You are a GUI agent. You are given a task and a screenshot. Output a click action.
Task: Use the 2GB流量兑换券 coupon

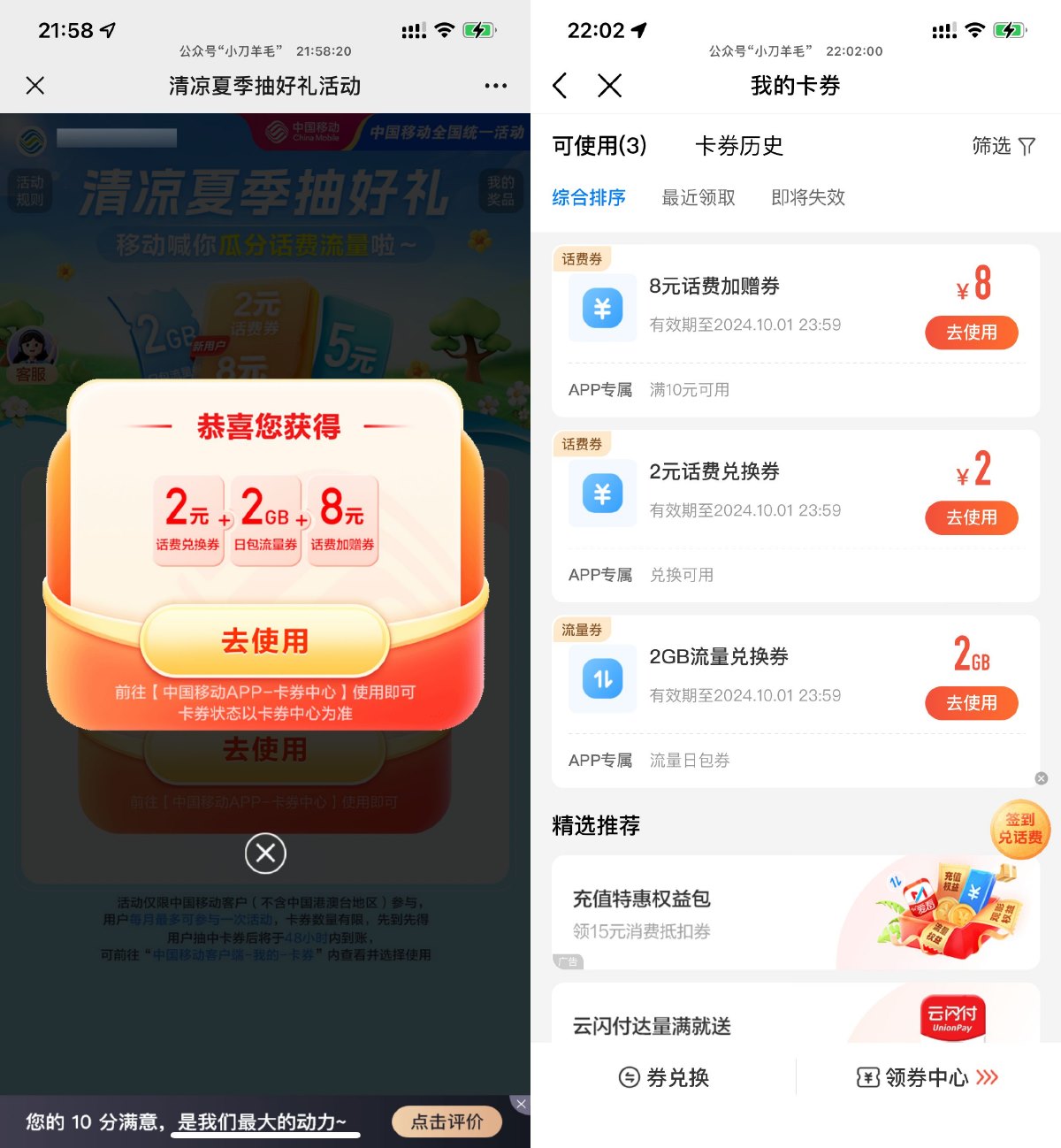click(971, 703)
